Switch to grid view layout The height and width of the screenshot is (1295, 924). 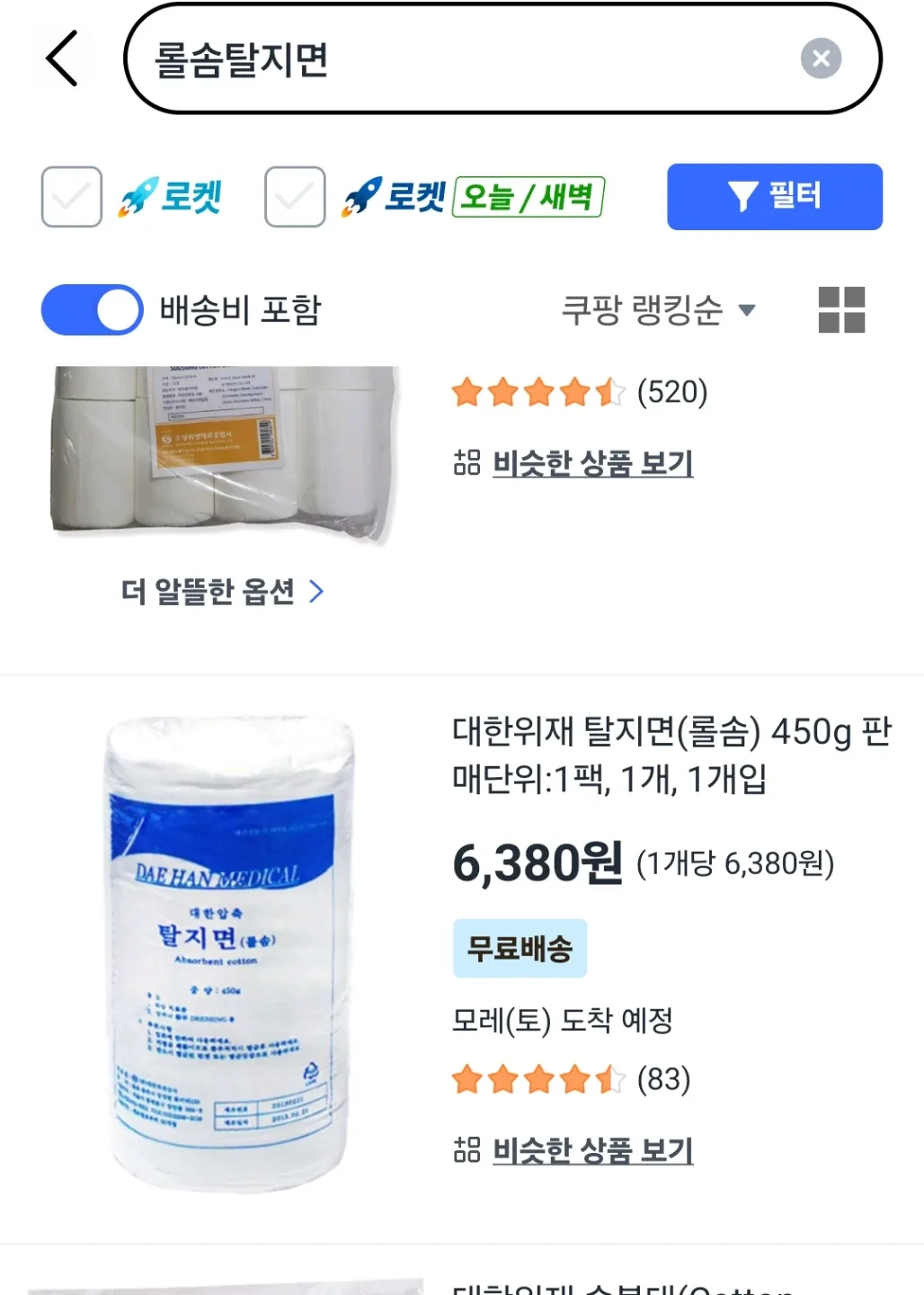click(x=841, y=310)
